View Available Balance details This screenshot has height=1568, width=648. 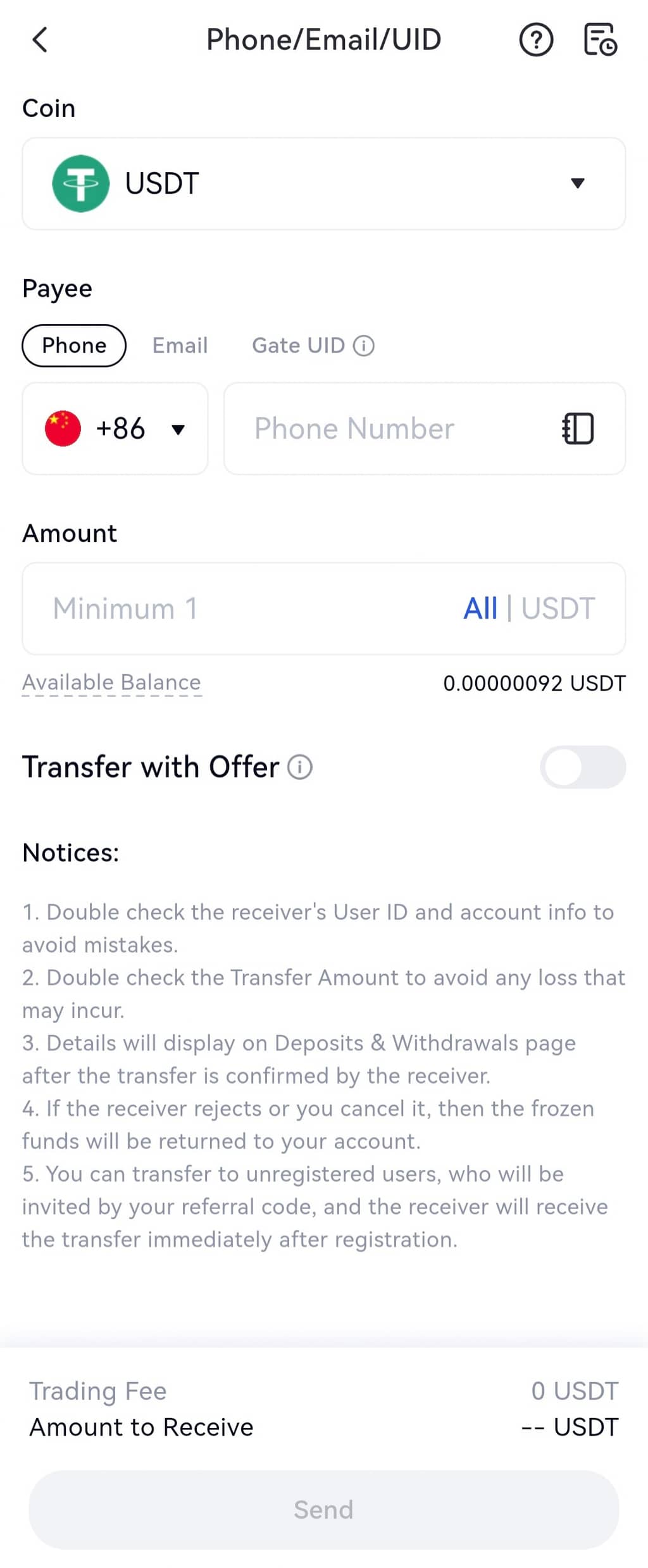coord(111,683)
